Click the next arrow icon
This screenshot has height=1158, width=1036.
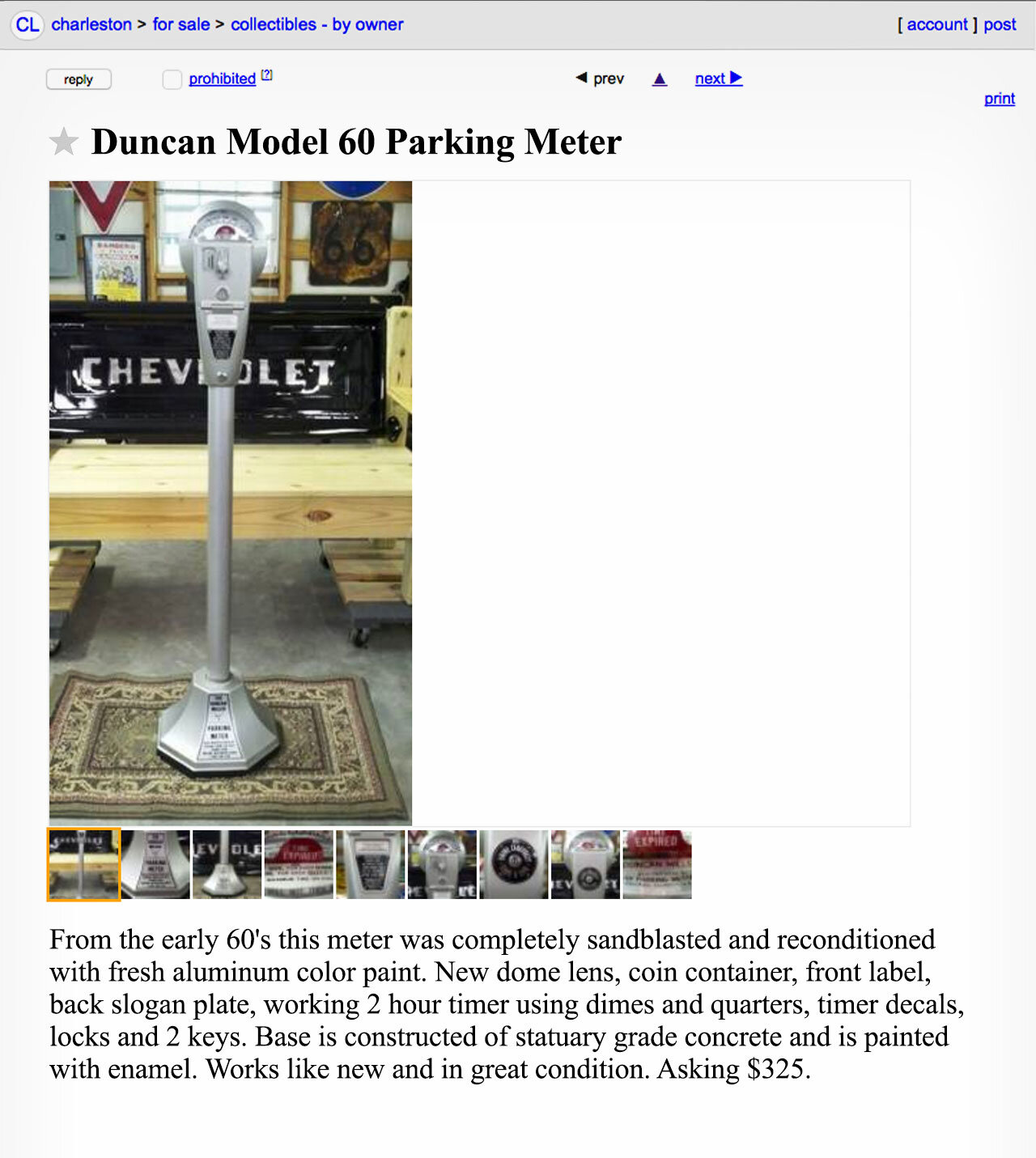click(x=735, y=78)
